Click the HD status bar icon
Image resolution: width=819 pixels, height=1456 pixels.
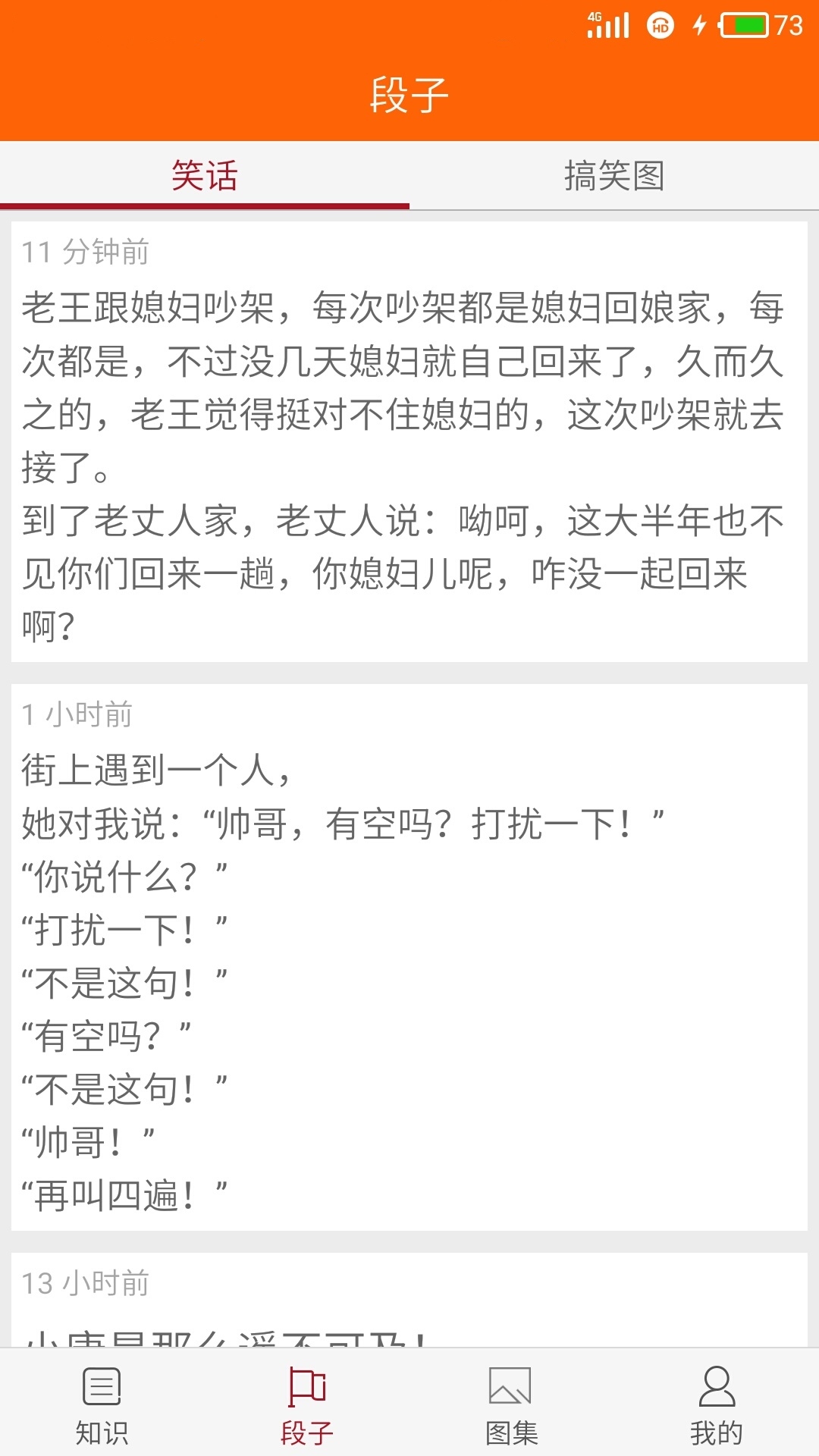pos(659,25)
